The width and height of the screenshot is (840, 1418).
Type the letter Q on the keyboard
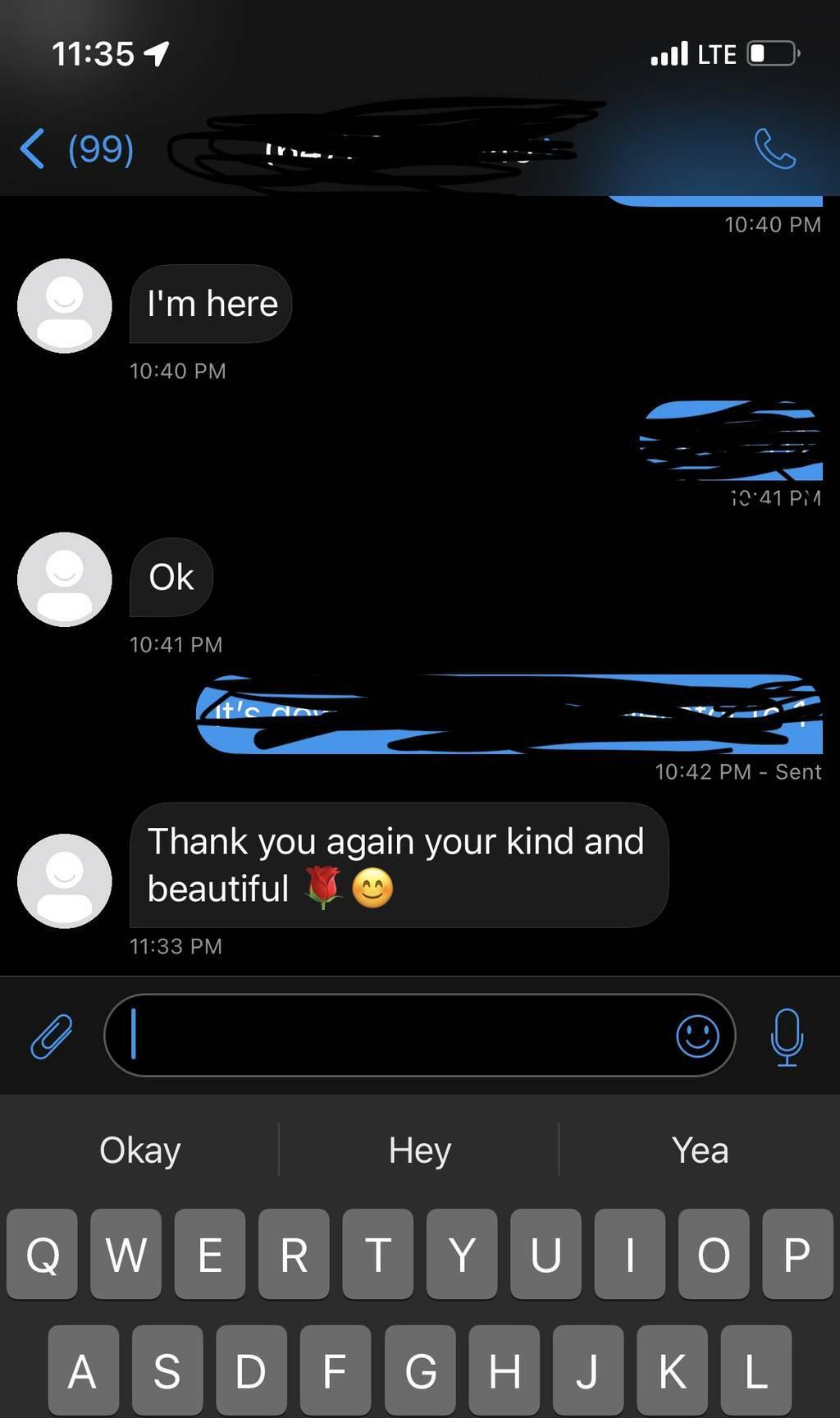(43, 1254)
